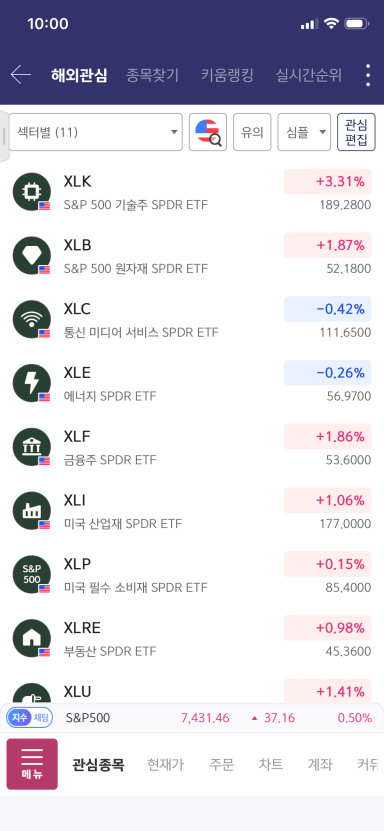384x831 pixels.
Task: Open 관심편집 to edit watchlist
Action: 356,132
